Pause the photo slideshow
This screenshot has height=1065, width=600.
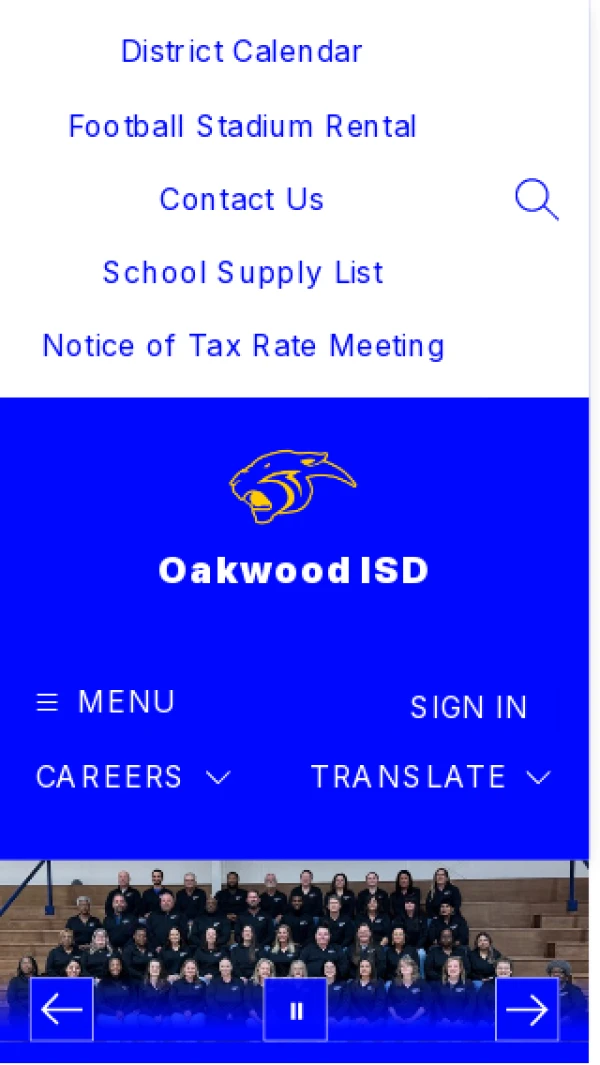click(x=295, y=1010)
